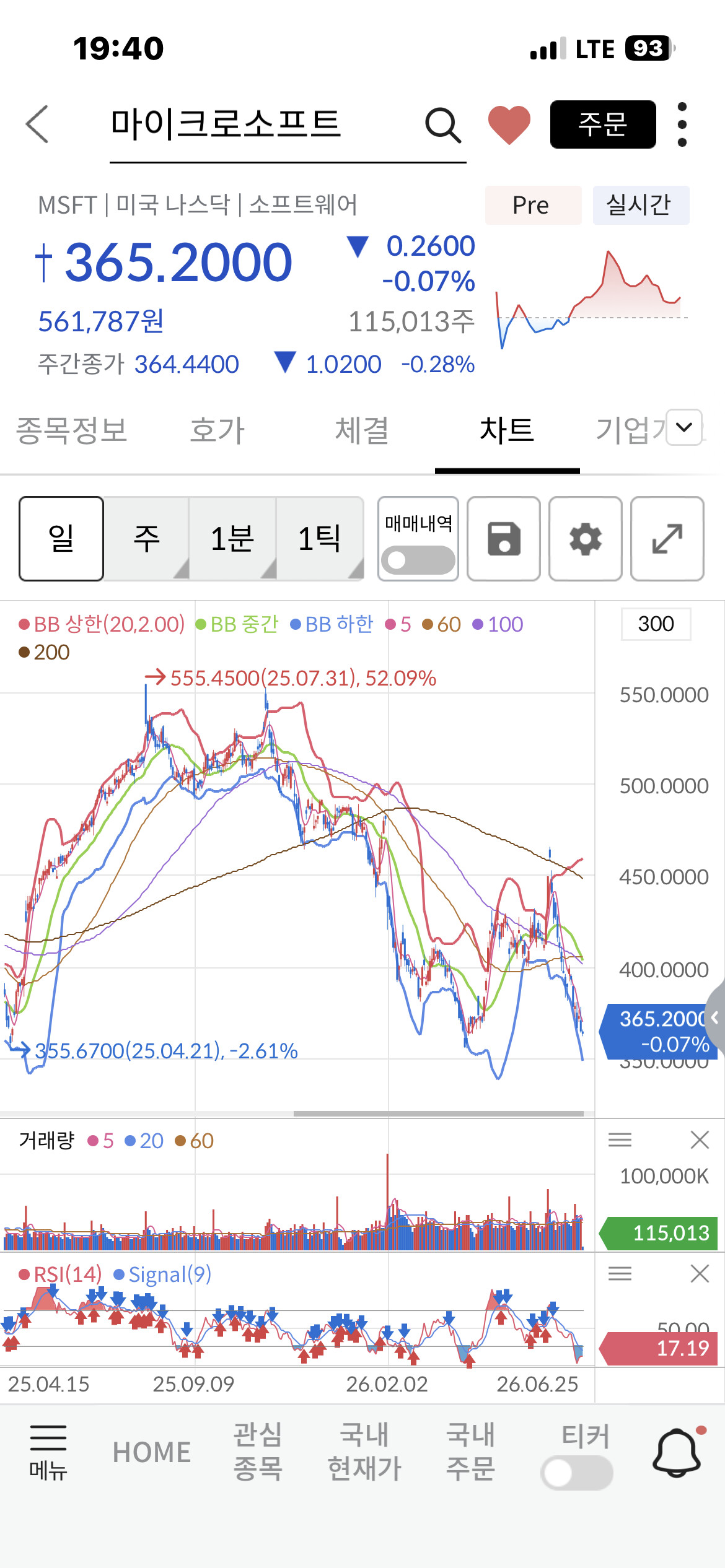
Task: Open the notifications bell
Action: pyautogui.click(x=678, y=1452)
